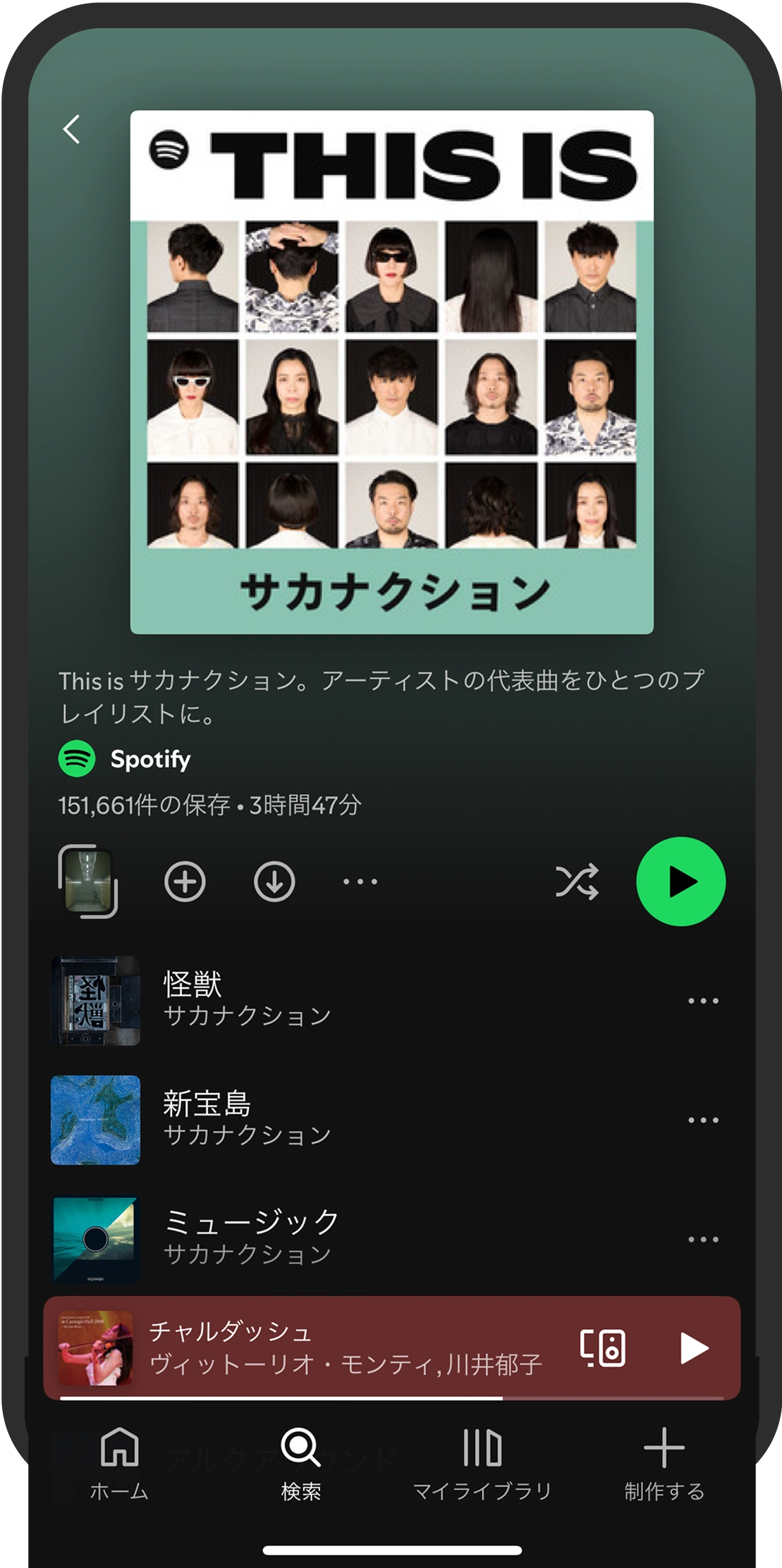Play the song ミュージック

coord(252,1237)
